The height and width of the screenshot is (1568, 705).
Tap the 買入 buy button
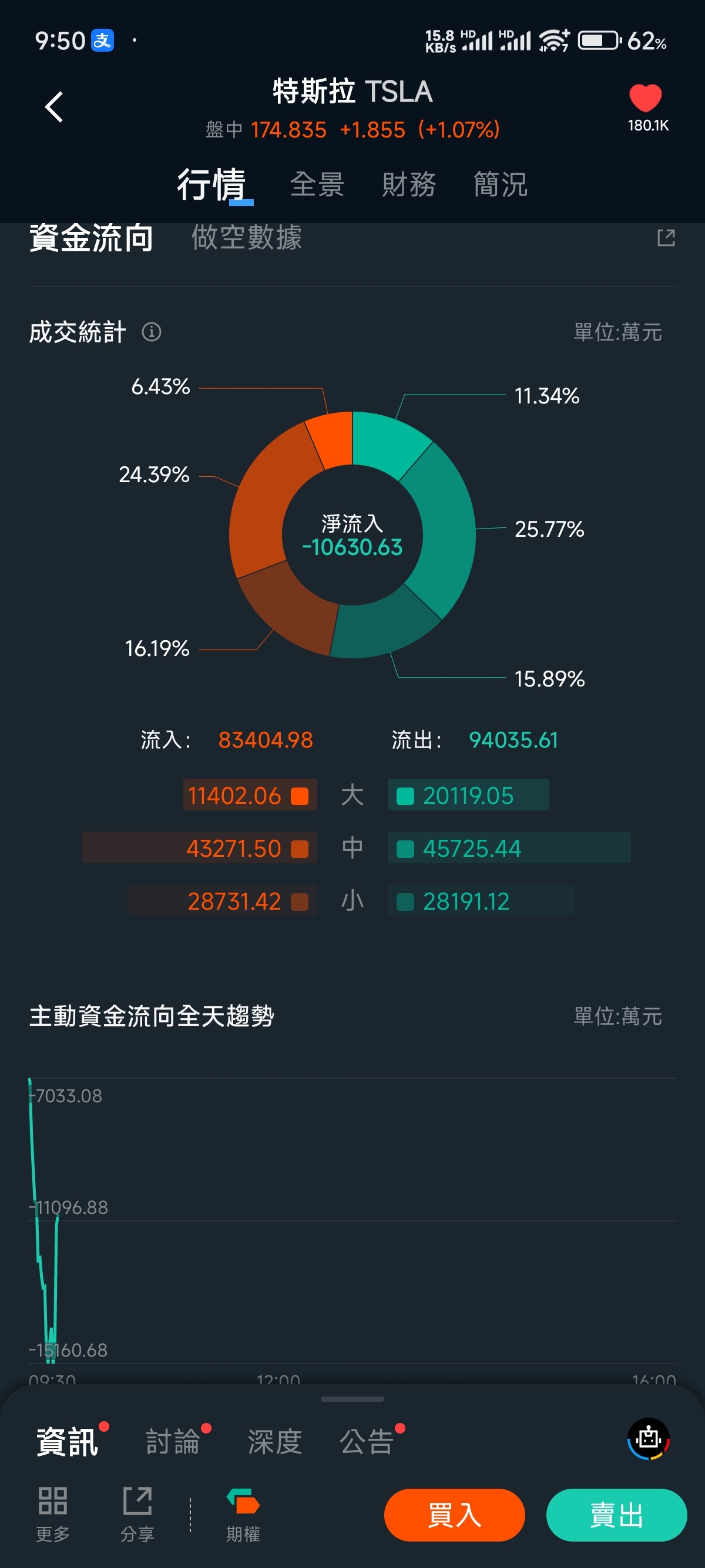[x=454, y=1515]
